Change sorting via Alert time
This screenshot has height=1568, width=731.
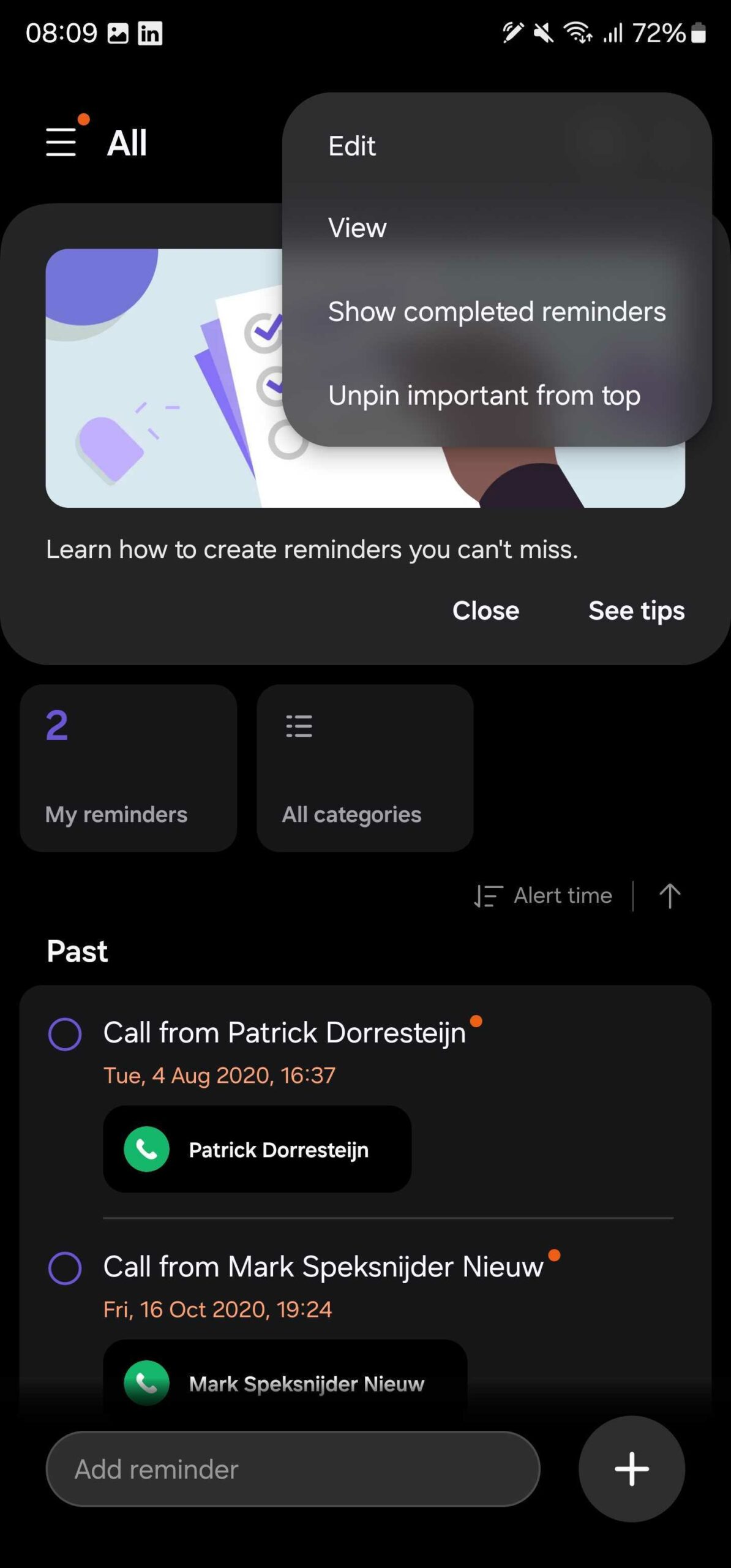point(545,896)
